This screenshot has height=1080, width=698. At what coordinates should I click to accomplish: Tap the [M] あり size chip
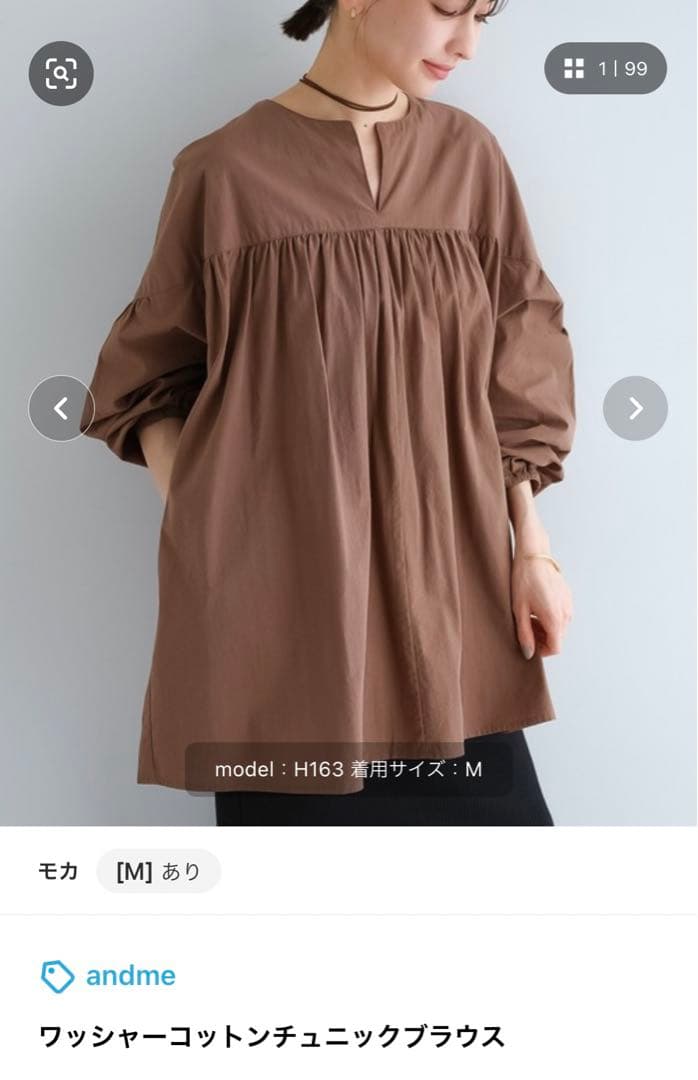click(x=158, y=871)
